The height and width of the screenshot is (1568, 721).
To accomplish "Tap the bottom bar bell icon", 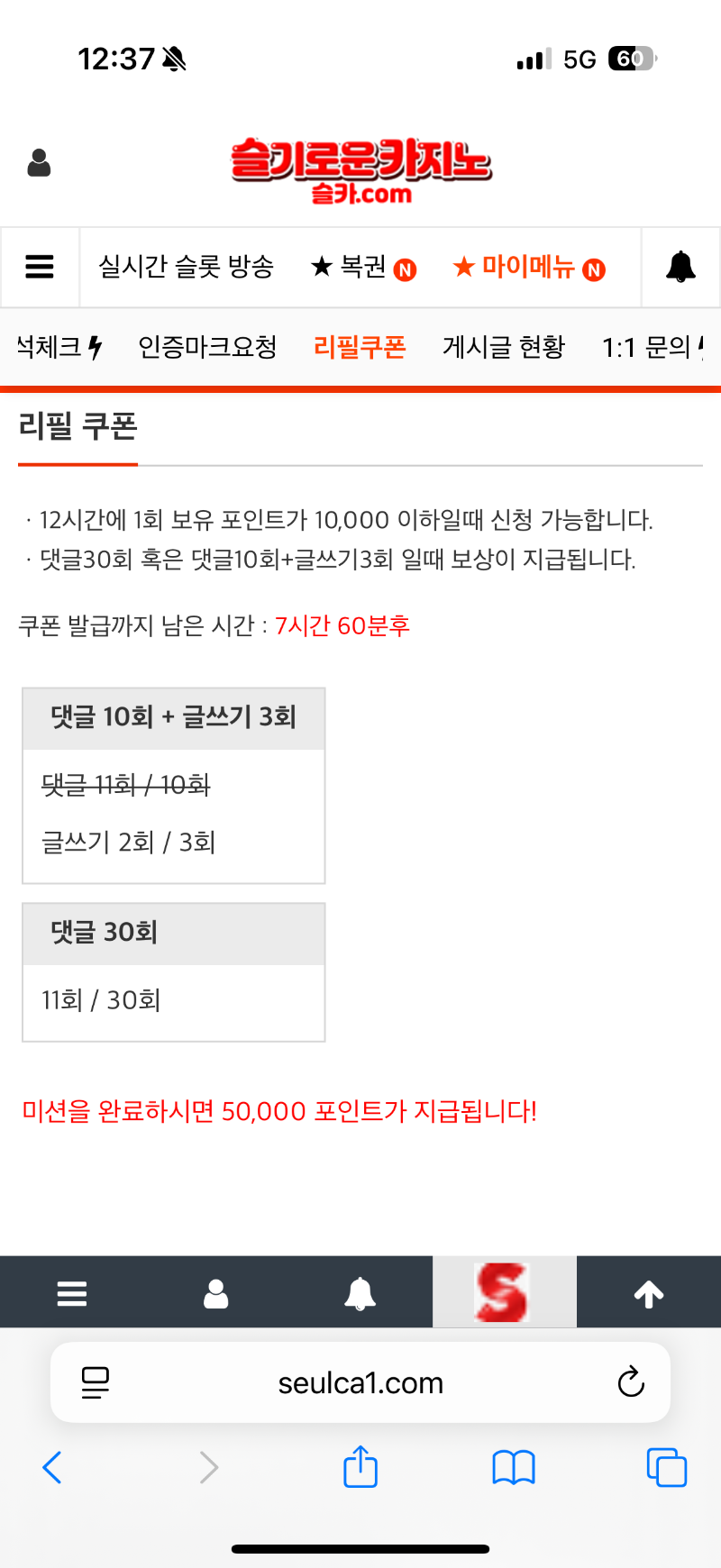I will click(360, 1293).
